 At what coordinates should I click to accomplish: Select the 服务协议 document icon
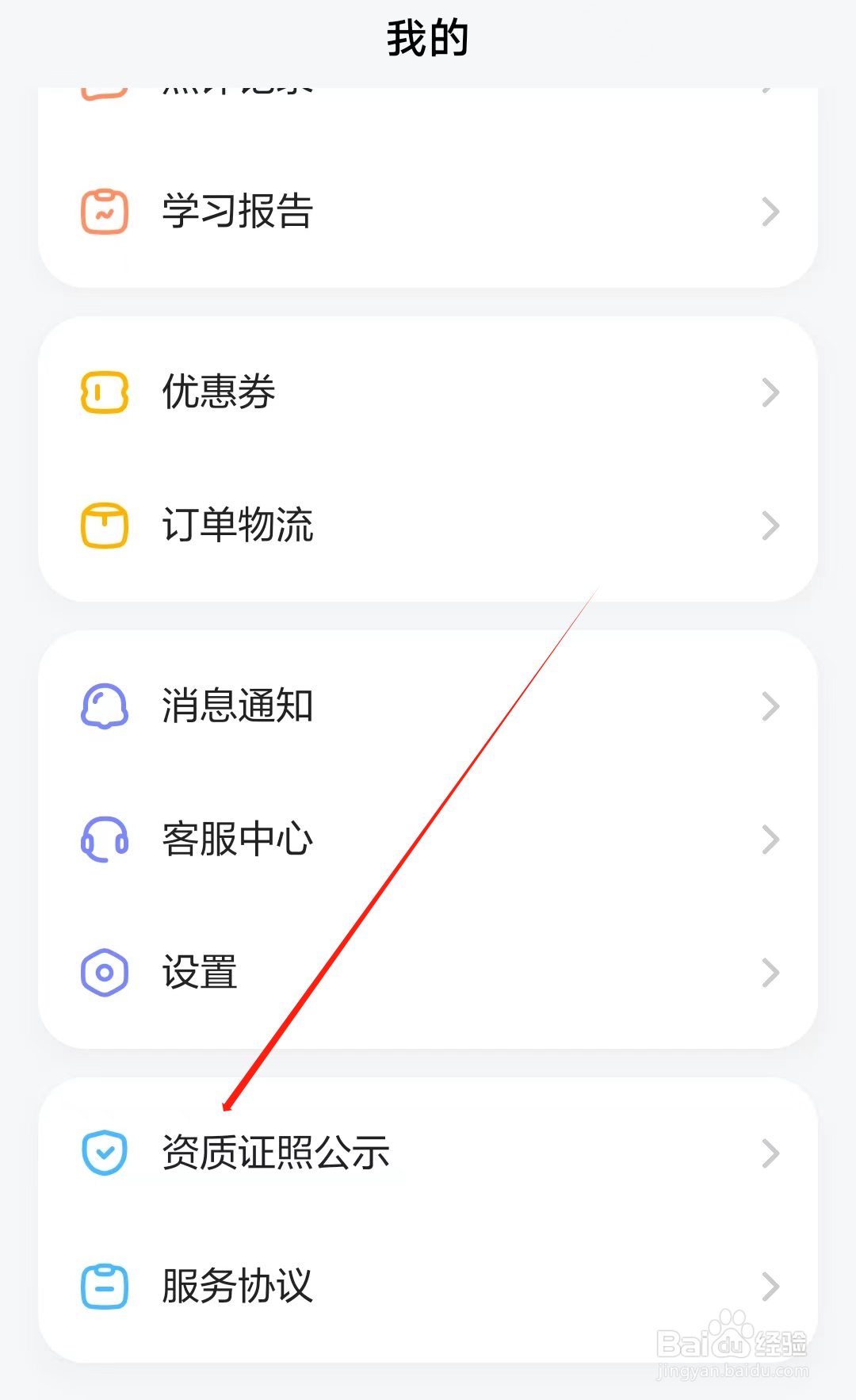[104, 1286]
